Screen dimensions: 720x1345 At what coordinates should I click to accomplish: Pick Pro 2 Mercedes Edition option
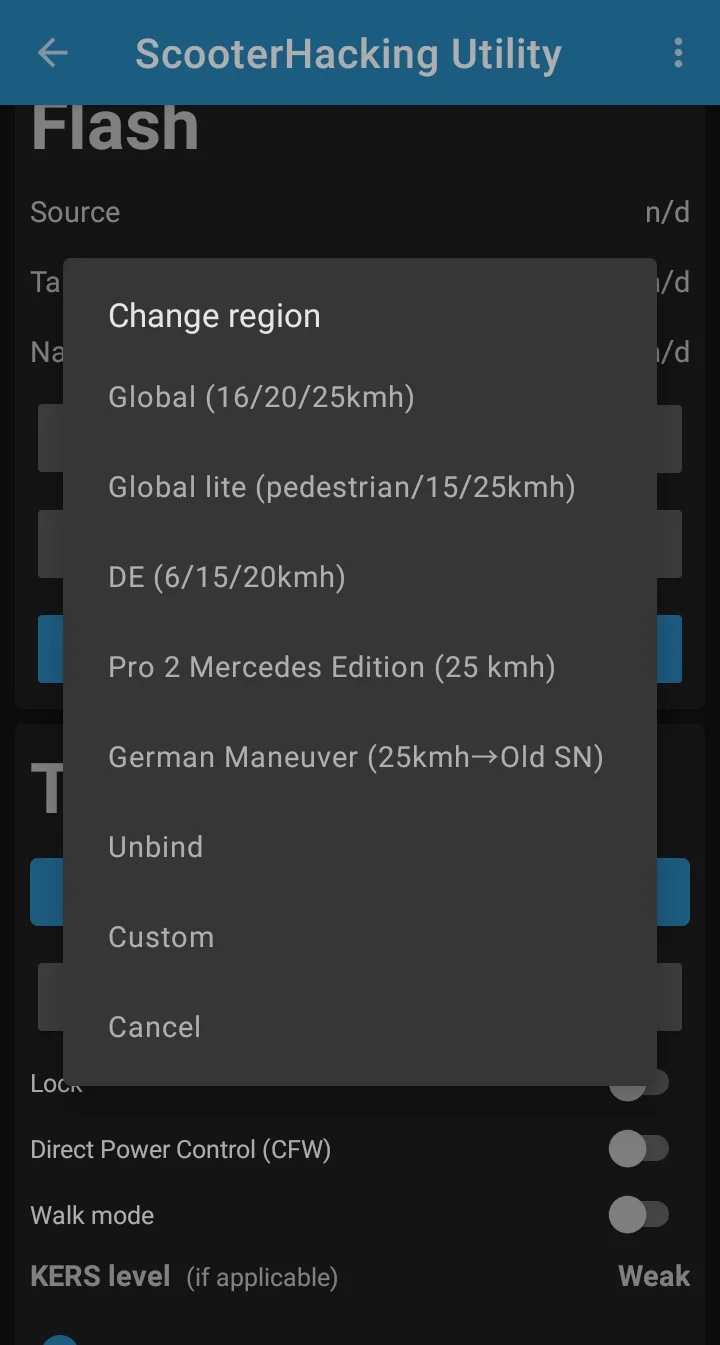click(331, 667)
